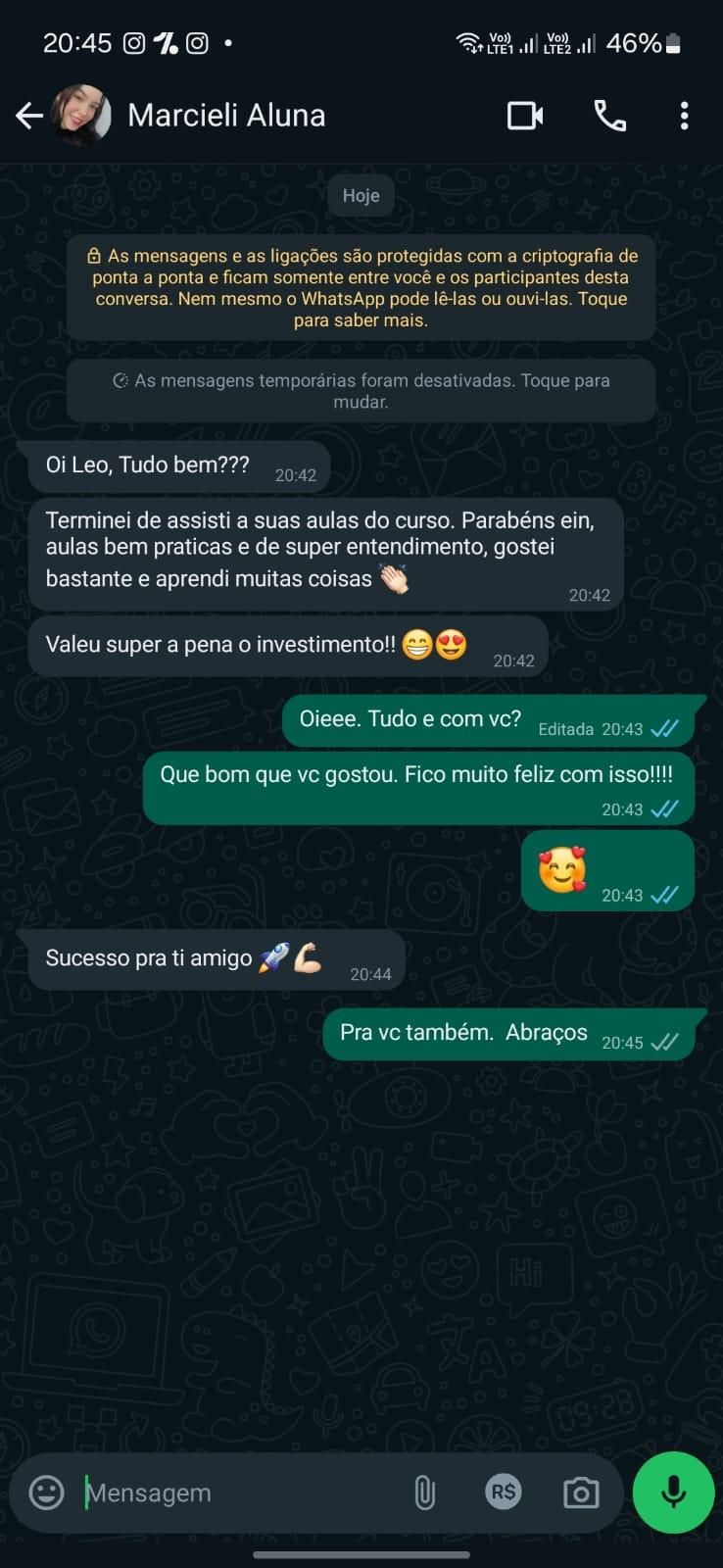
Task: Focus the Mensagem text field
Action: pos(235,1493)
